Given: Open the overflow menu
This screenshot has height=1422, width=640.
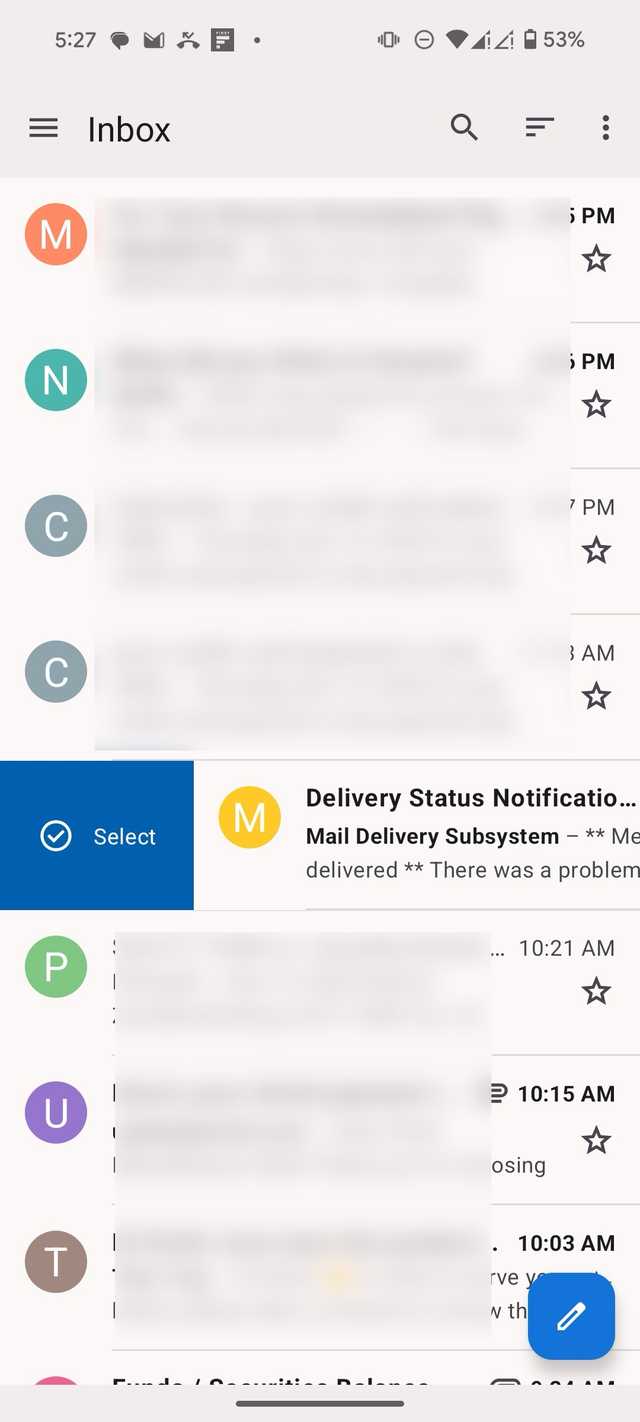Looking at the screenshot, I should pyautogui.click(x=605, y=127).
